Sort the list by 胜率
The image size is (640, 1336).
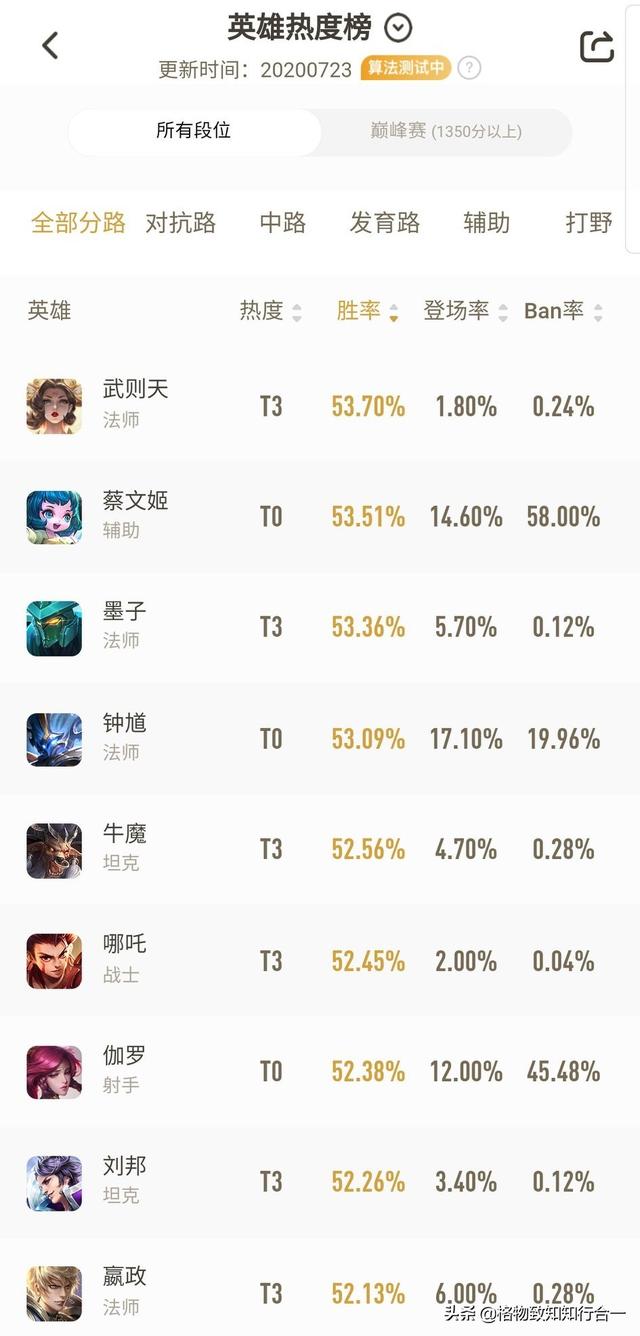point(367,311)
